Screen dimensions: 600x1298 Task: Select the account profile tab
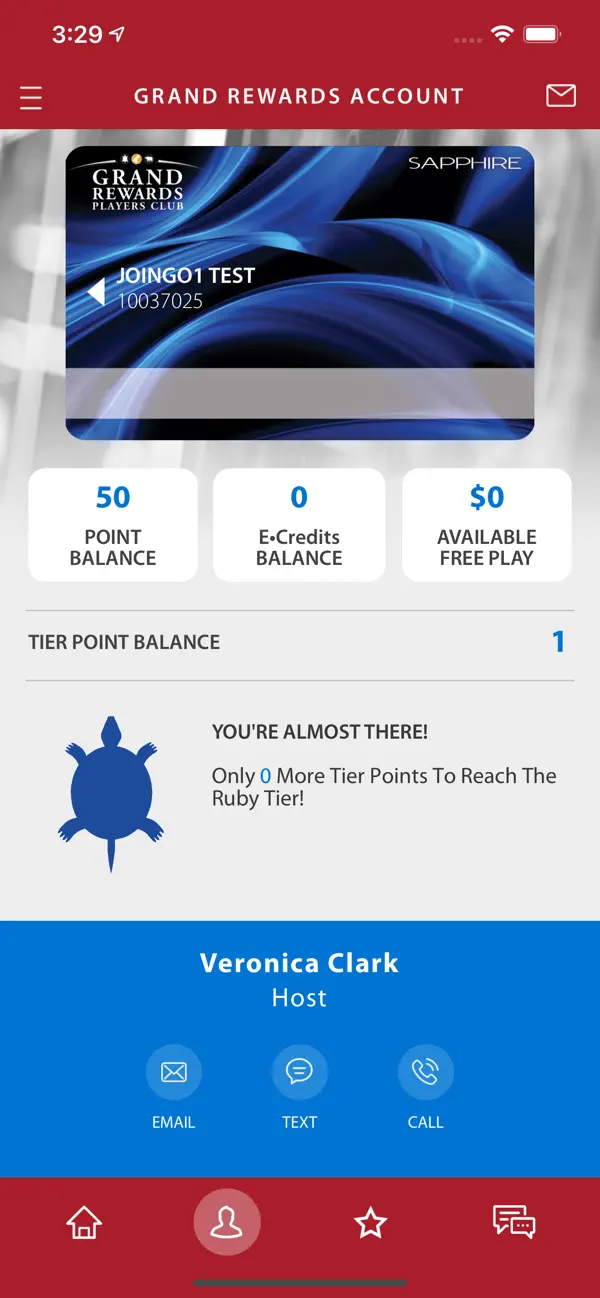point(227,1222)
